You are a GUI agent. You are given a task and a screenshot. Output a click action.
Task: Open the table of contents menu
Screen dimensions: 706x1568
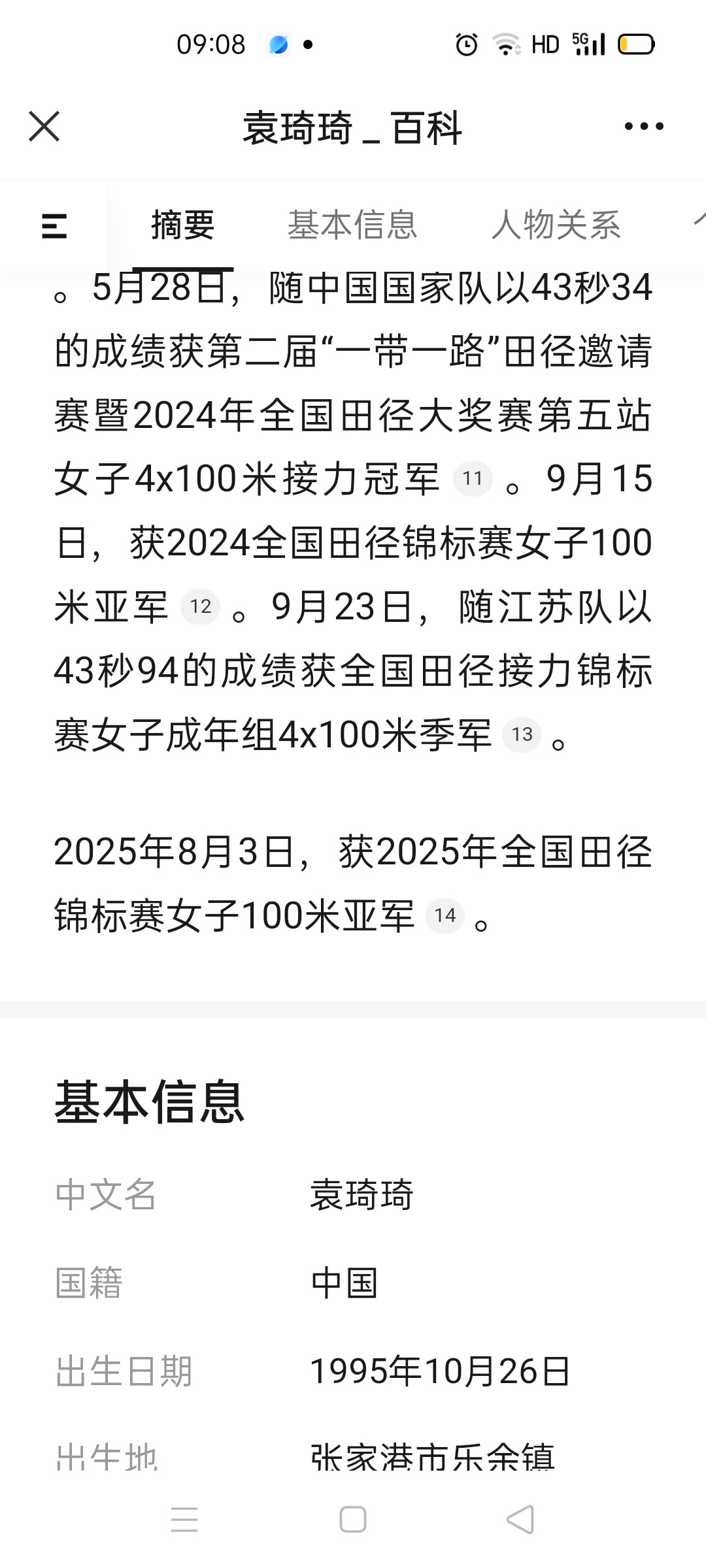54,226
